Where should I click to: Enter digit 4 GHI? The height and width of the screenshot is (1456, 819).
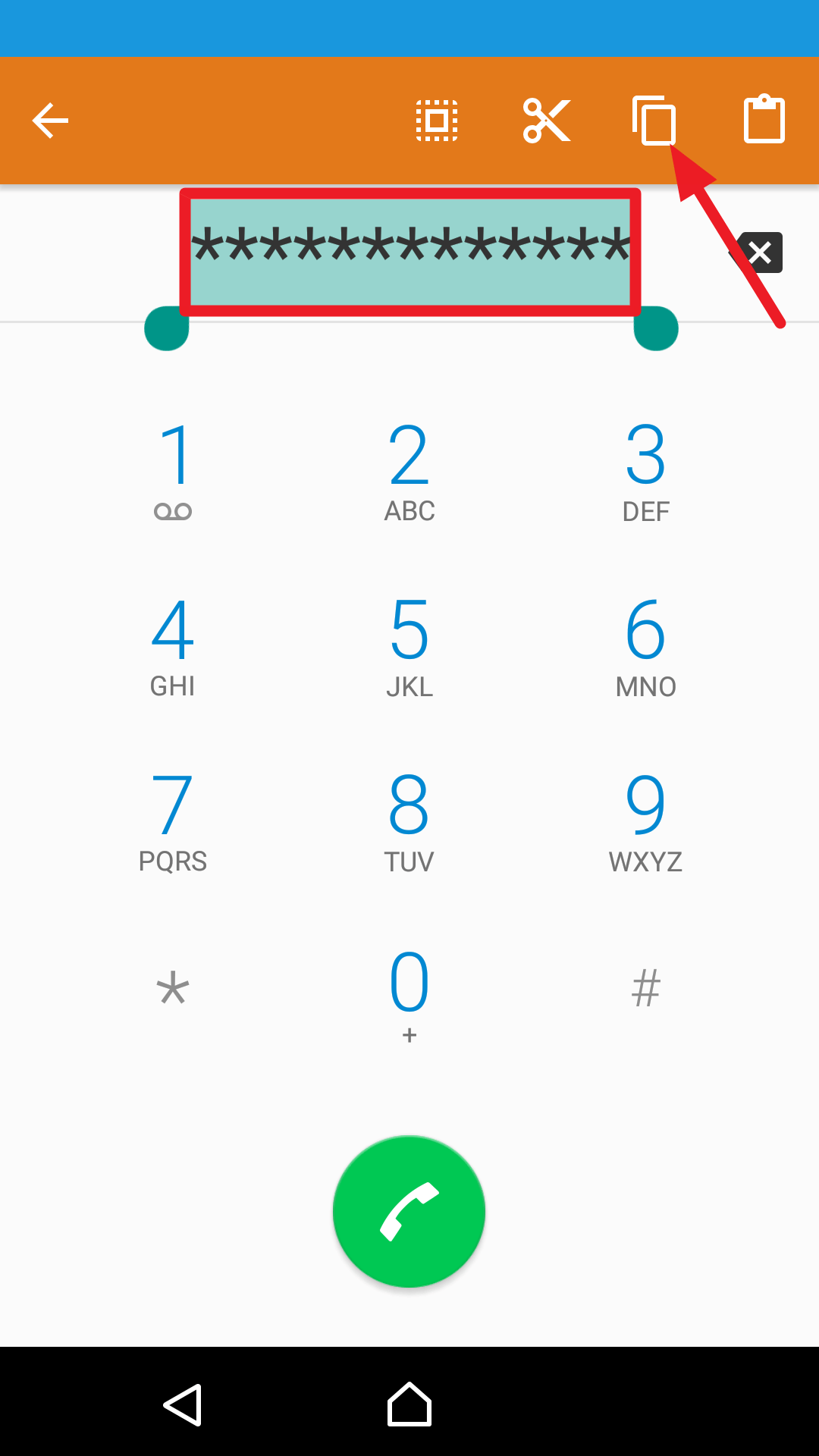173,646
